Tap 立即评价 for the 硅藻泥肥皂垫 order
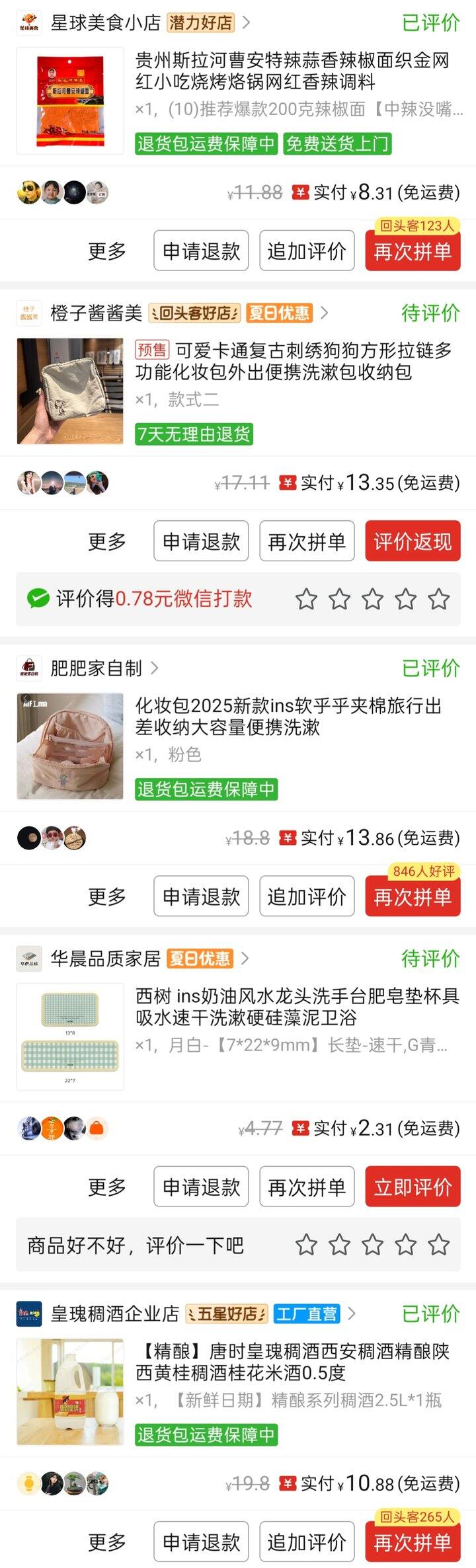The height and width of the screenshot is (1568, 476). 413,1187
